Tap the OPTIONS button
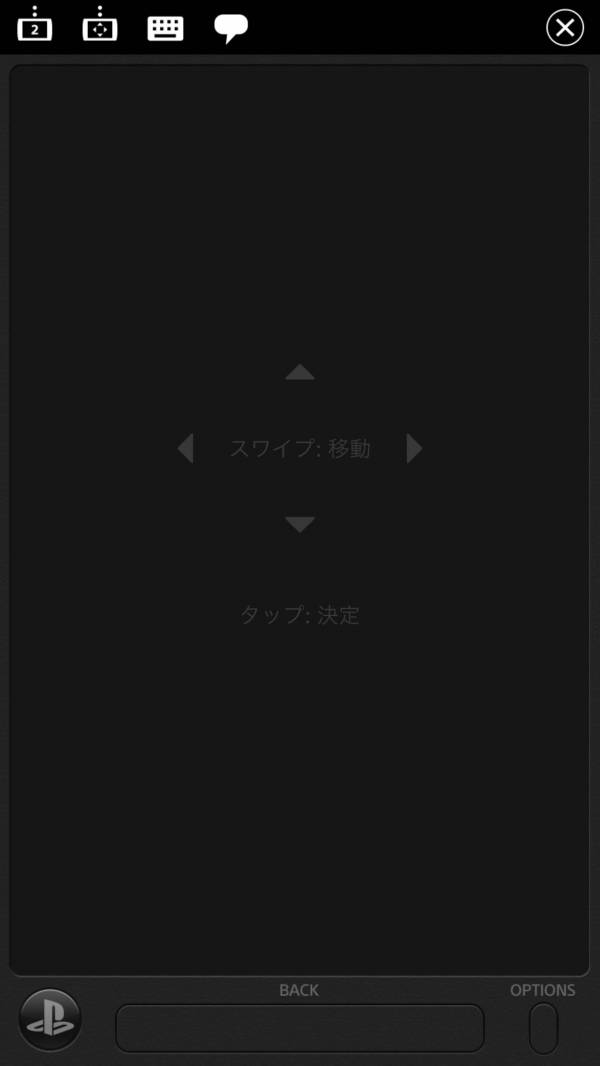Screen dimensions: 600x1066 (x=544, y=1028)
